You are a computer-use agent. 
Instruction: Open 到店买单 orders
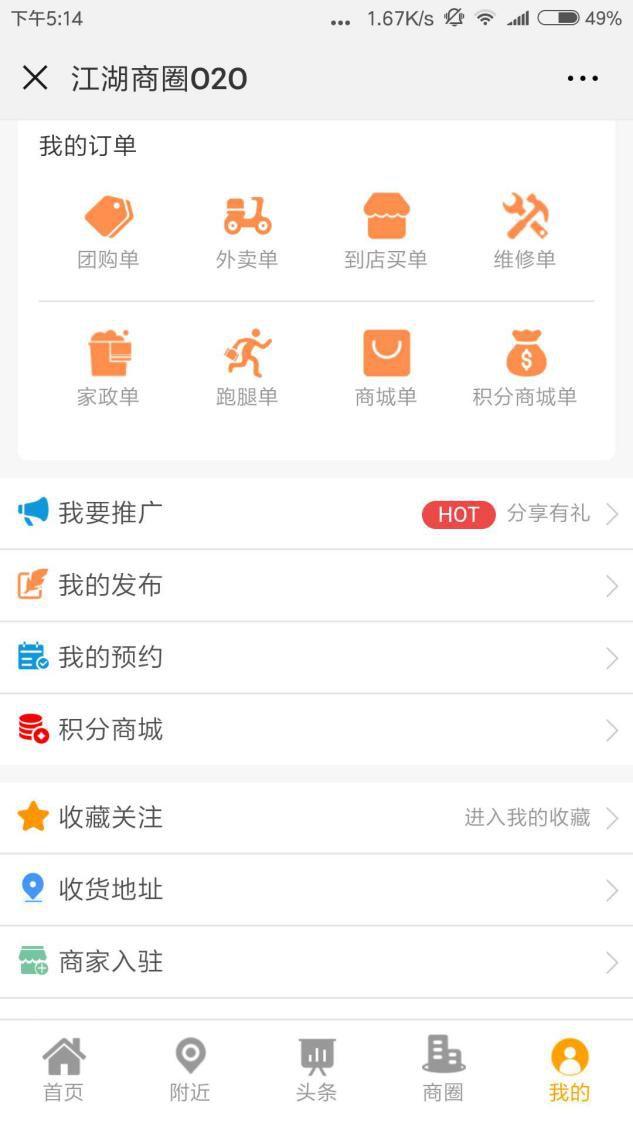pos(386,232)
